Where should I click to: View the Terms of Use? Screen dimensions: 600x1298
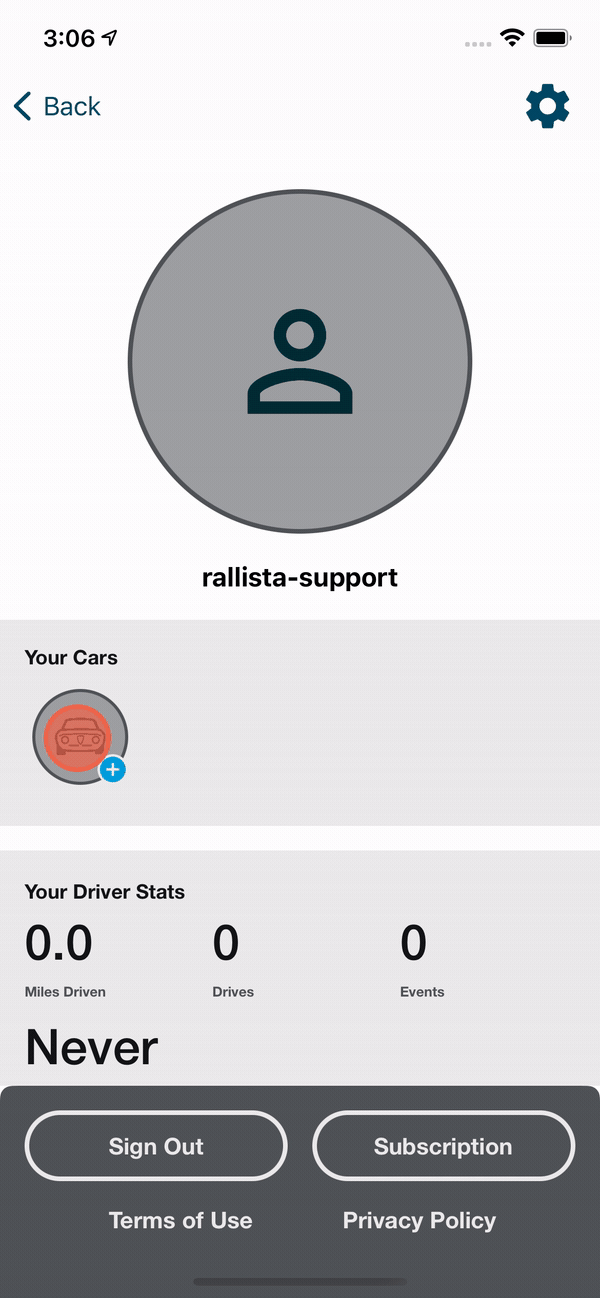(180, 1220)
